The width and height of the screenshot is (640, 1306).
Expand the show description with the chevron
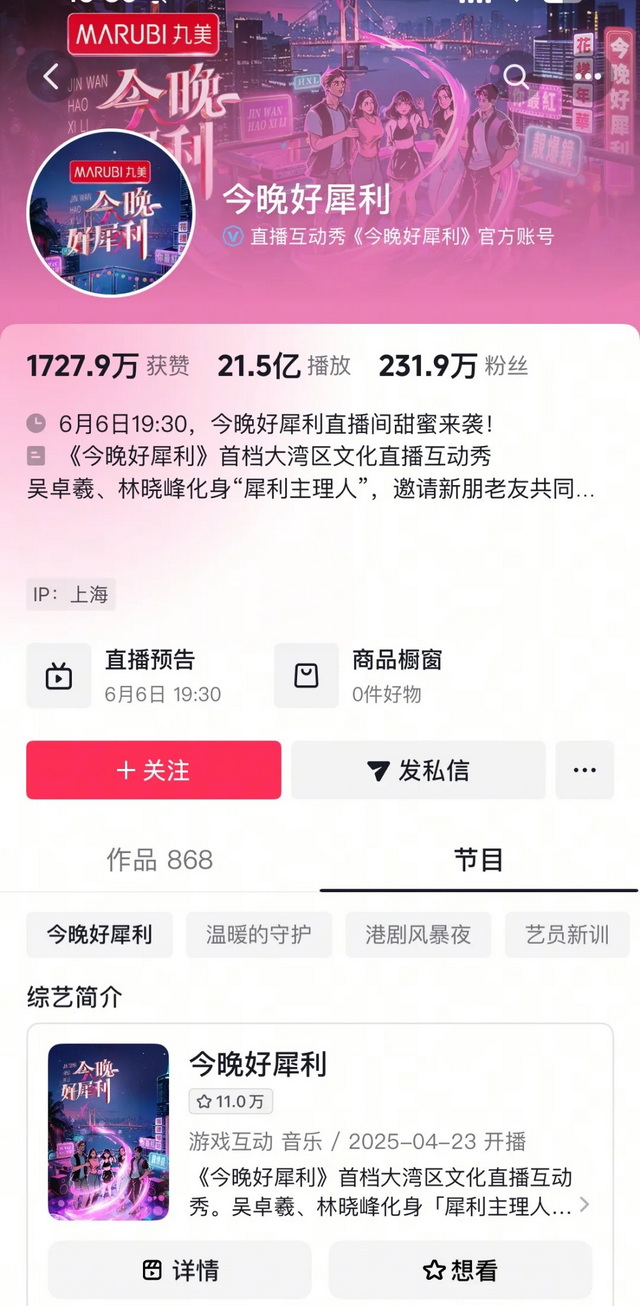coord(584,1204)
